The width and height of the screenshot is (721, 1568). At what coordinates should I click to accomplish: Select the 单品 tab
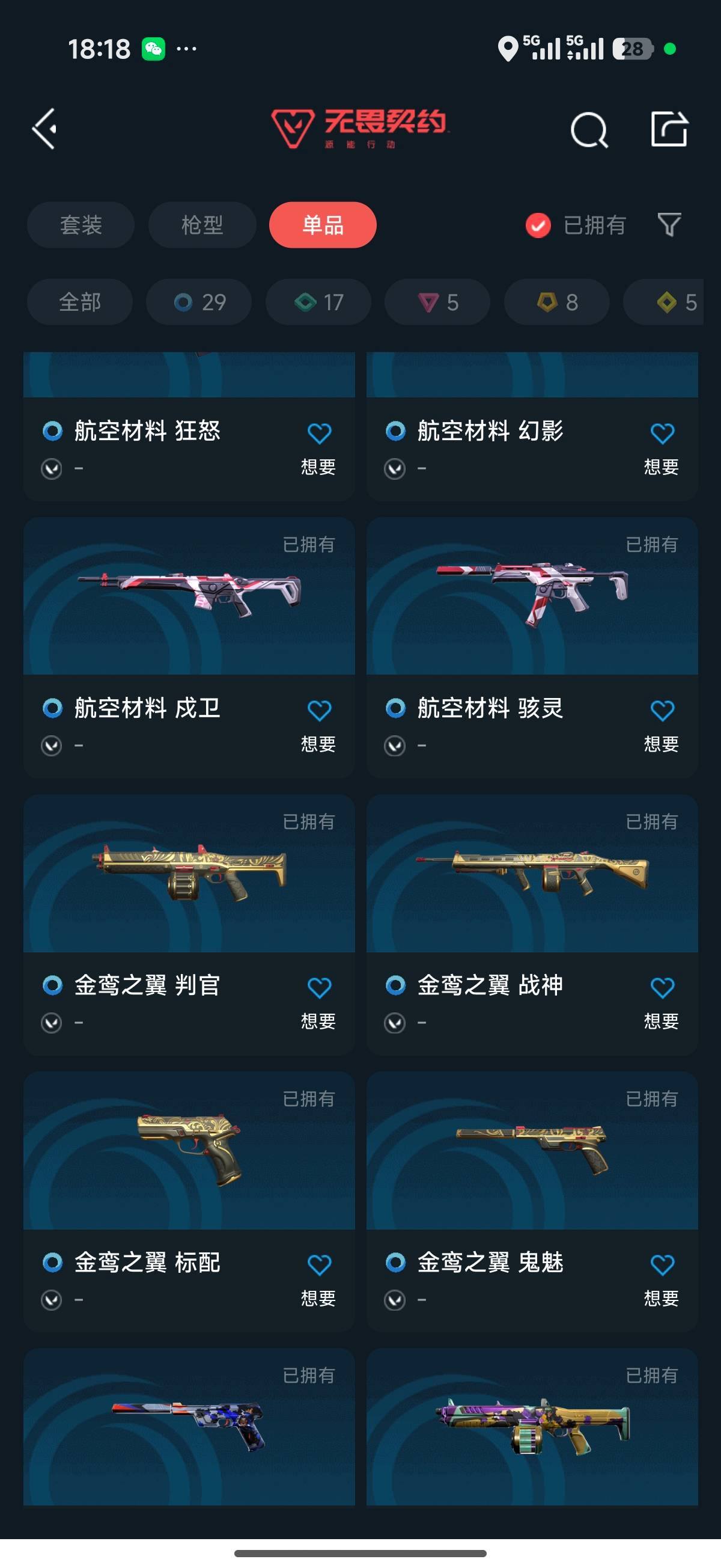point(323,225)
